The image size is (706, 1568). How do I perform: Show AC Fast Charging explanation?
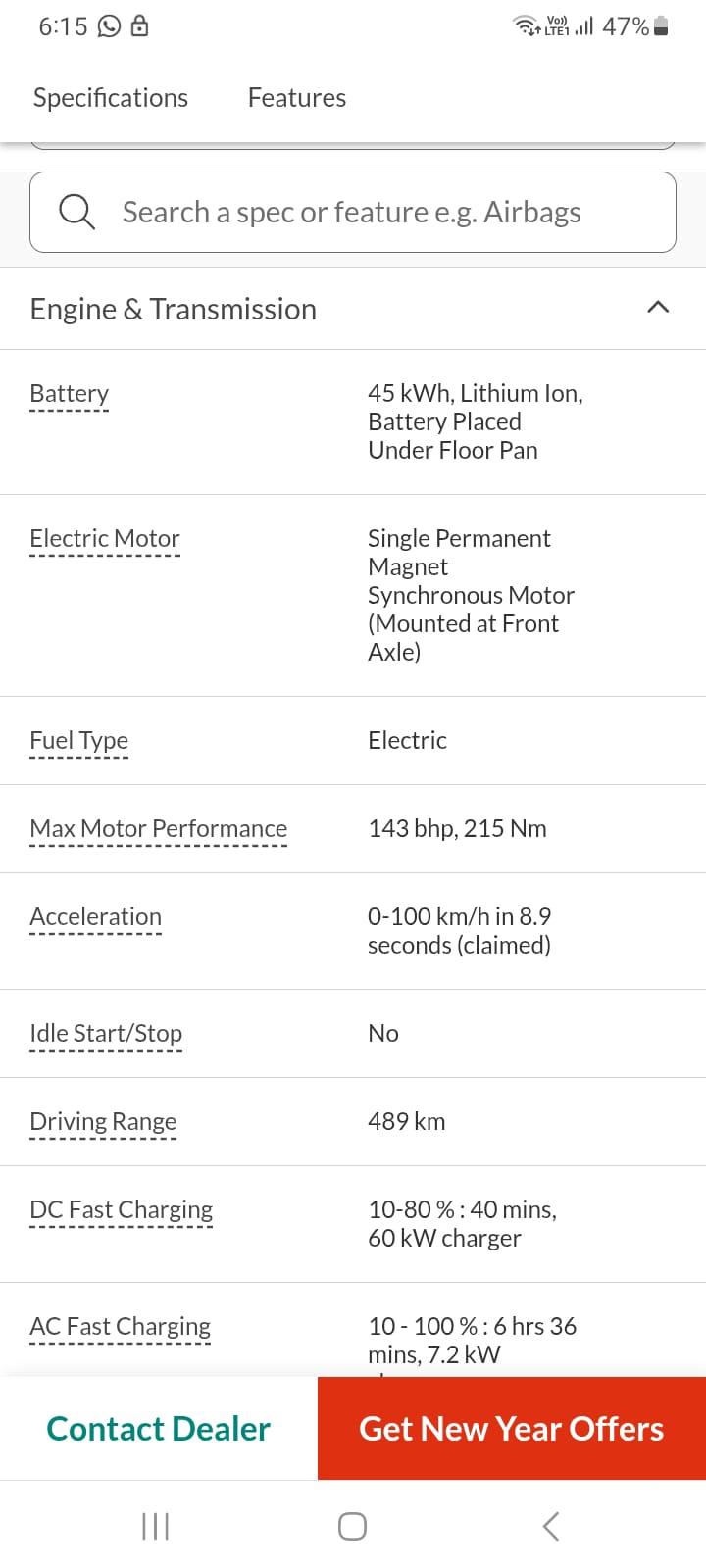[x=121, y=1327]
